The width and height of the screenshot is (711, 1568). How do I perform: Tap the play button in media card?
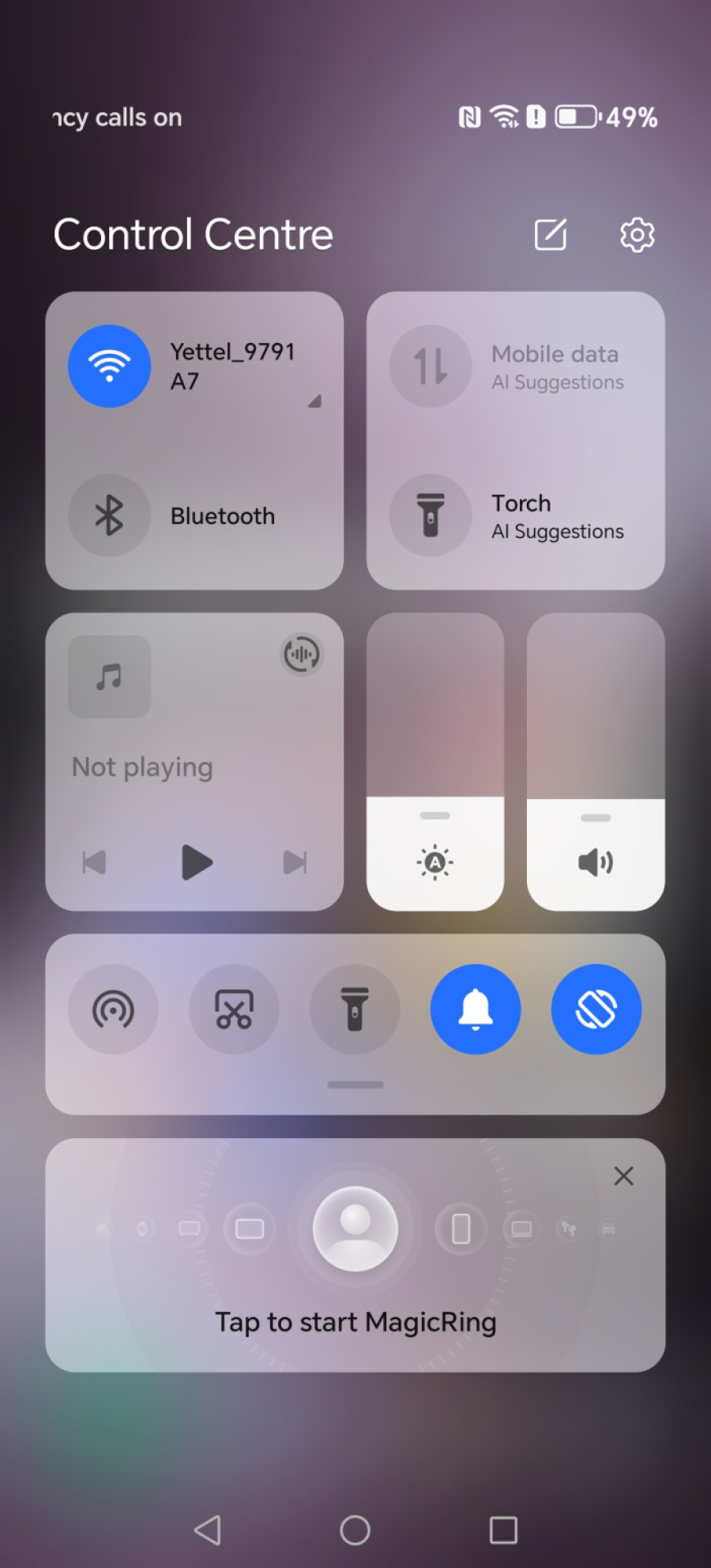click(x=196, y=862)
